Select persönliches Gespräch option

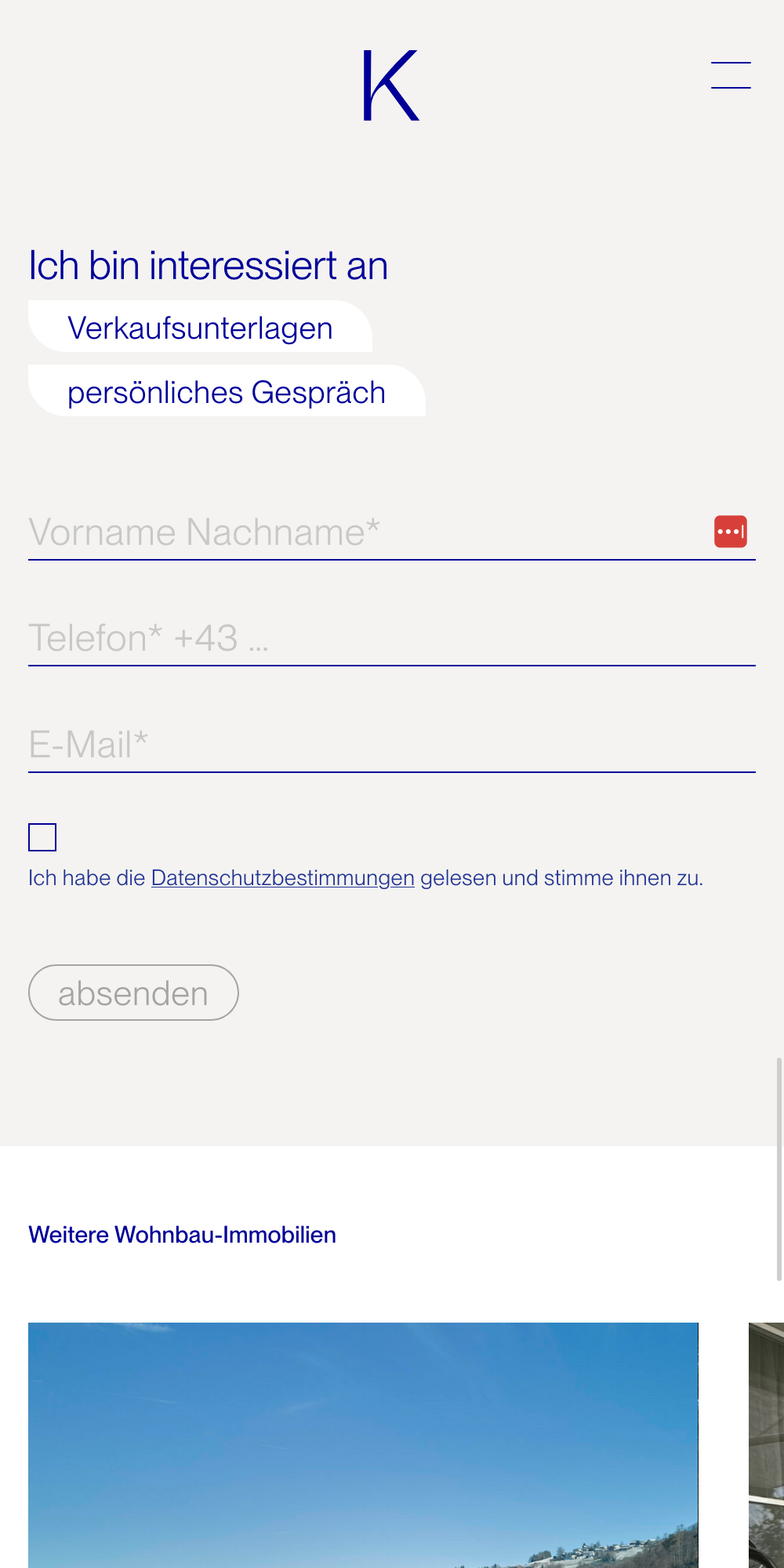227,392
